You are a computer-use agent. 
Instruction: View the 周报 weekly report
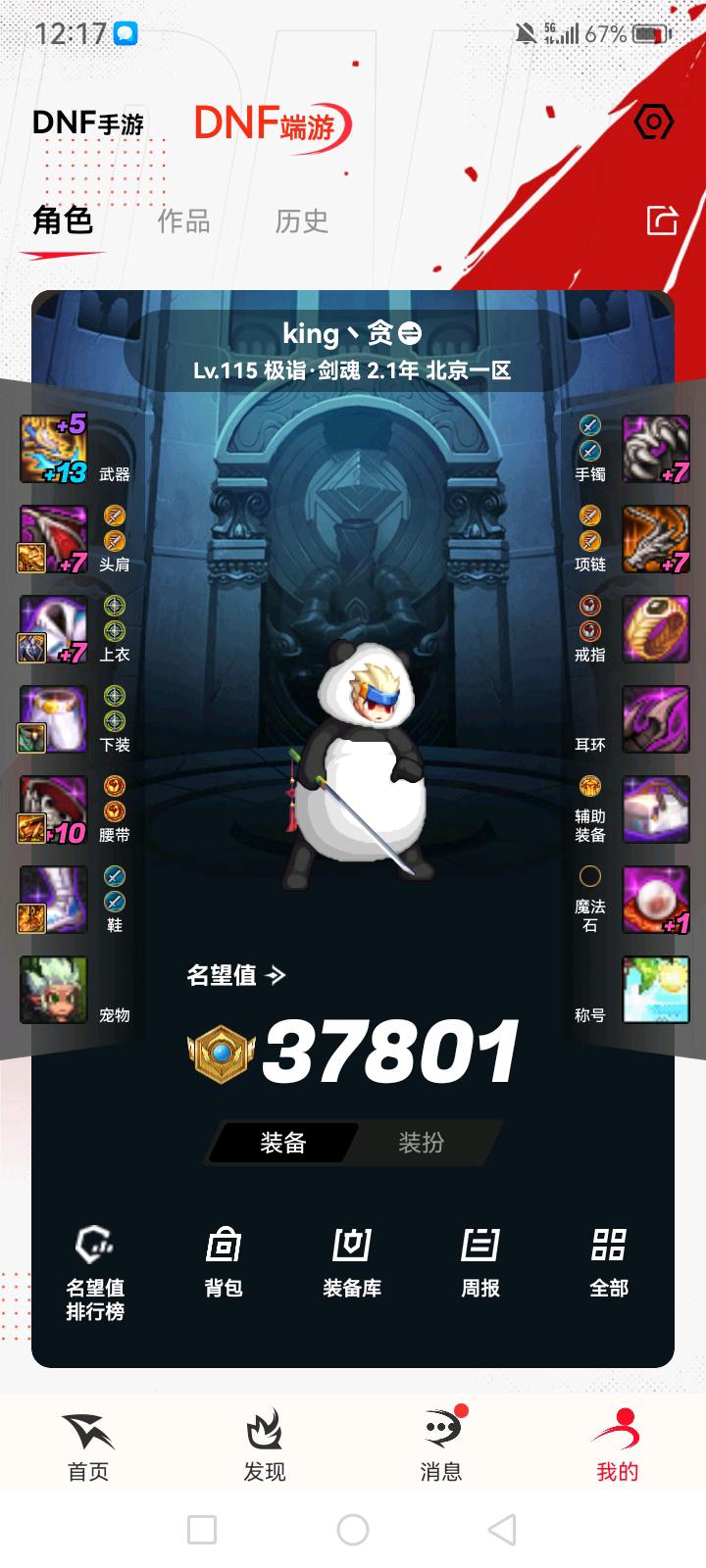(x=480, y=1262)
